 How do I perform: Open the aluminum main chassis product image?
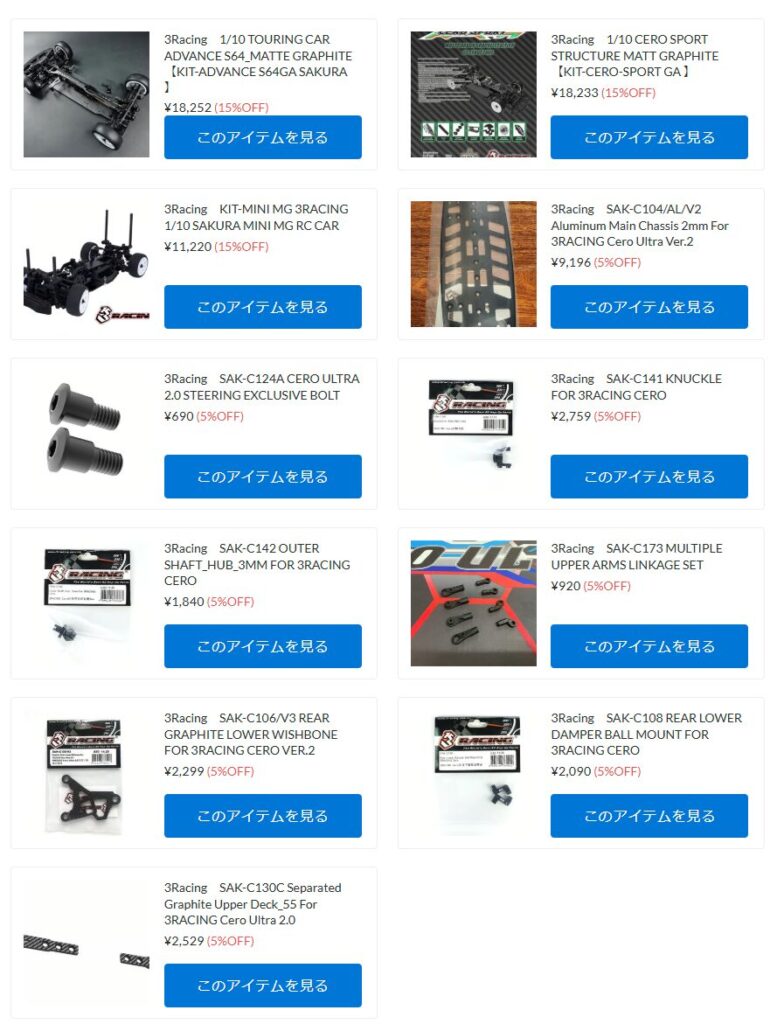(473, 264)
